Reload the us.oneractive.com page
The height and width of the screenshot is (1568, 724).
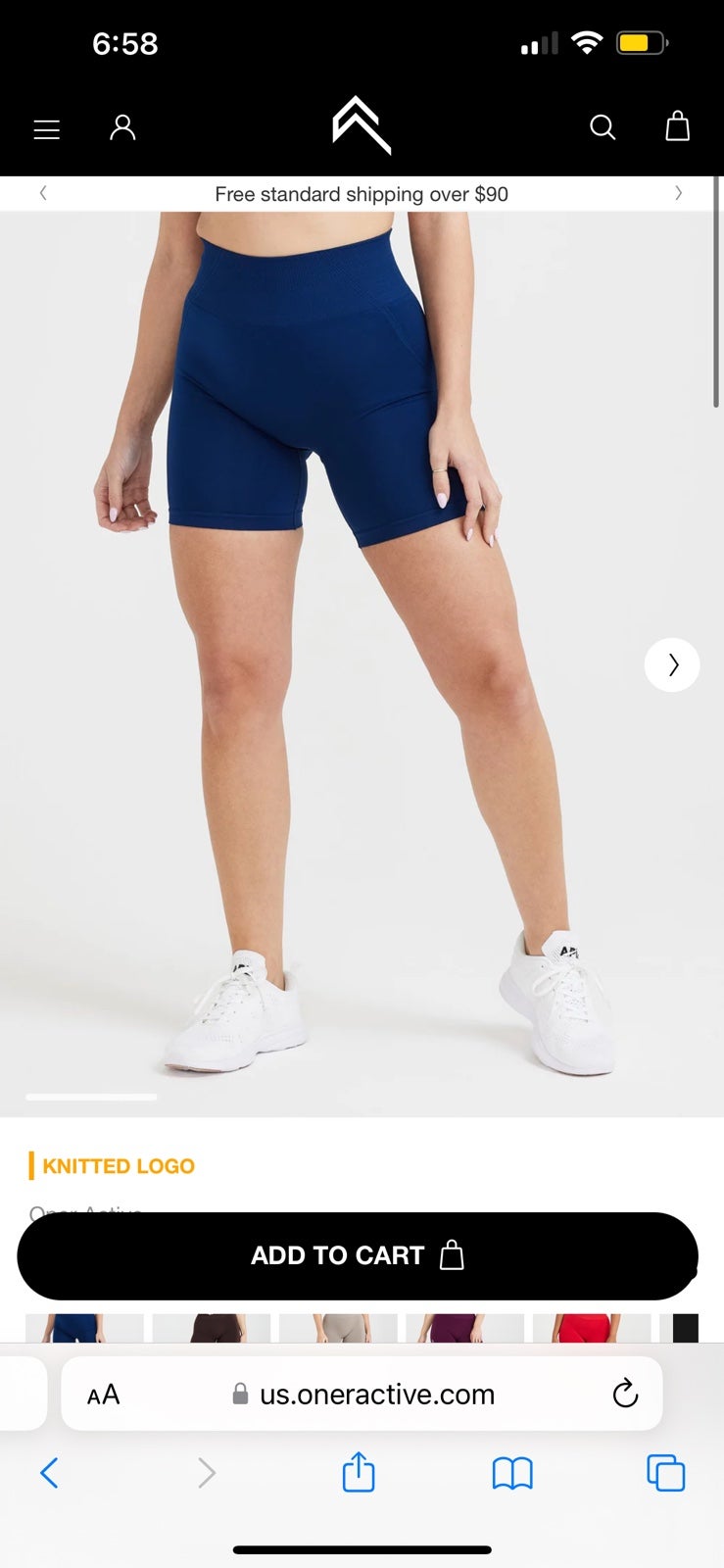coord(625,1394)
